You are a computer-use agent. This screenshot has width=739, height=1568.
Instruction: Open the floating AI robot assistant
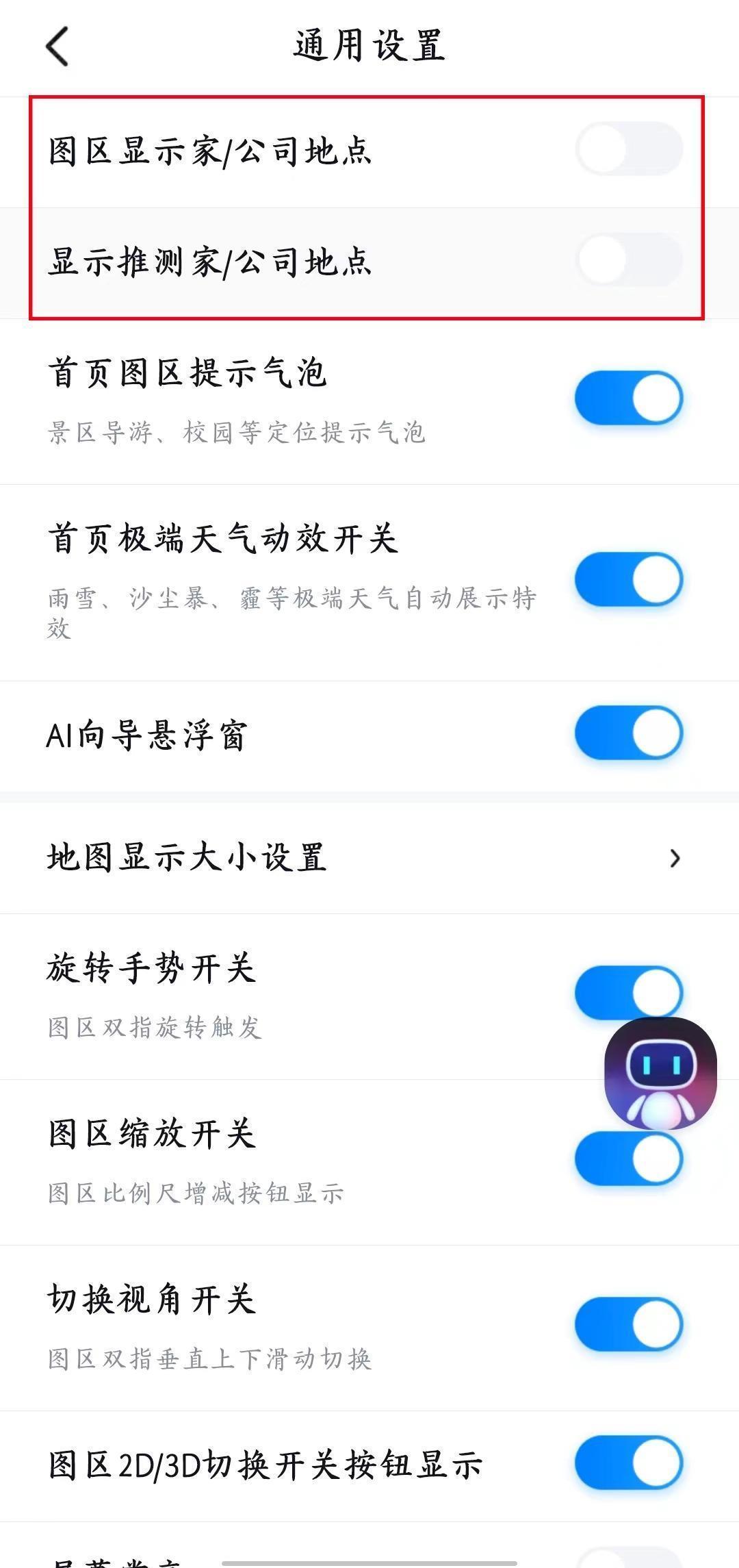point(660,1073)
